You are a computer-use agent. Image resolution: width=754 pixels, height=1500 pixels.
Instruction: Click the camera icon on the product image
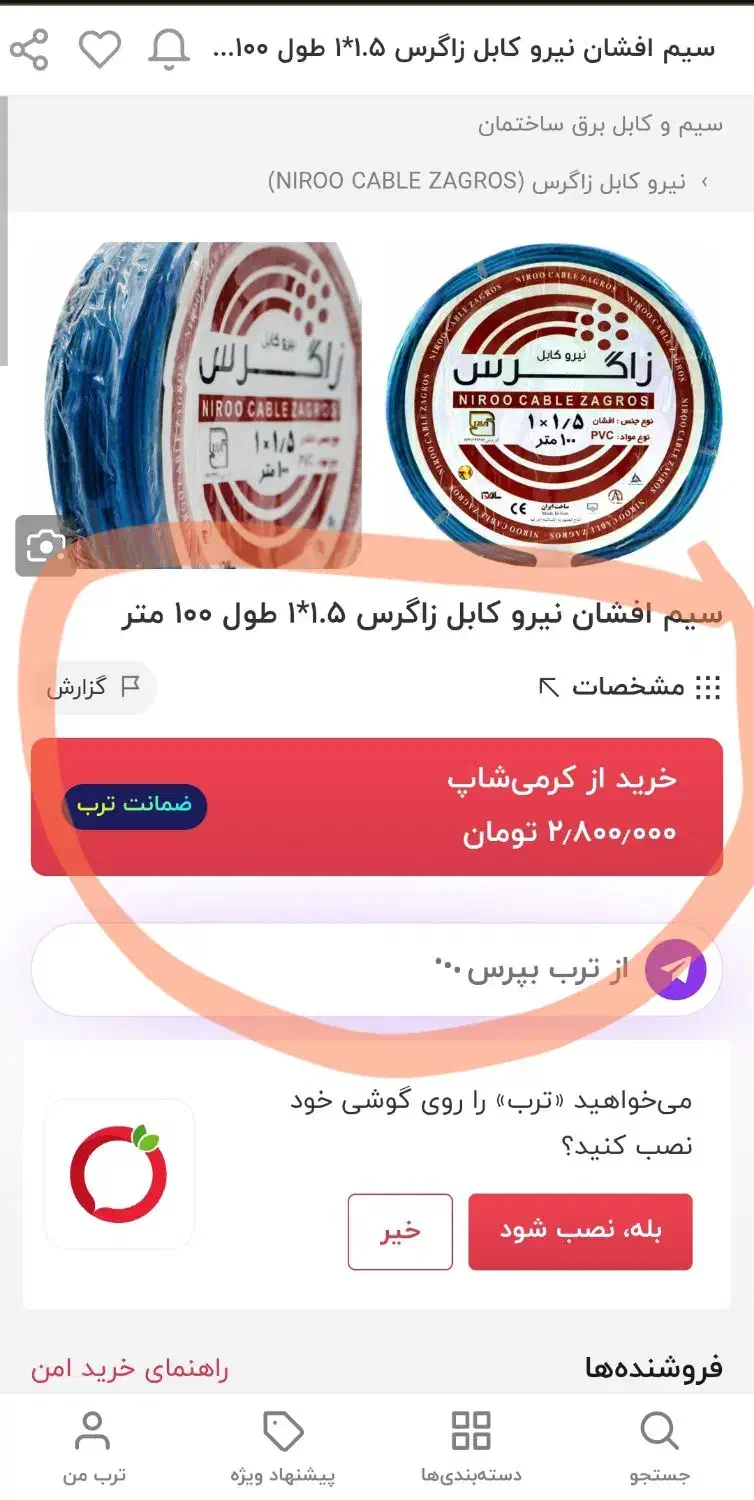(x=44, y=548)
